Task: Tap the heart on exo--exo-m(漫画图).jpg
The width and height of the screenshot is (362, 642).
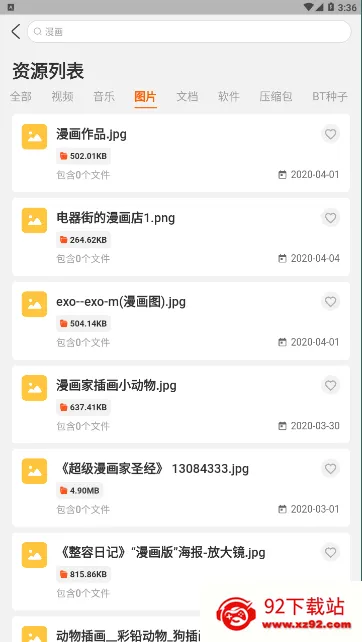Action: (330, 302)
